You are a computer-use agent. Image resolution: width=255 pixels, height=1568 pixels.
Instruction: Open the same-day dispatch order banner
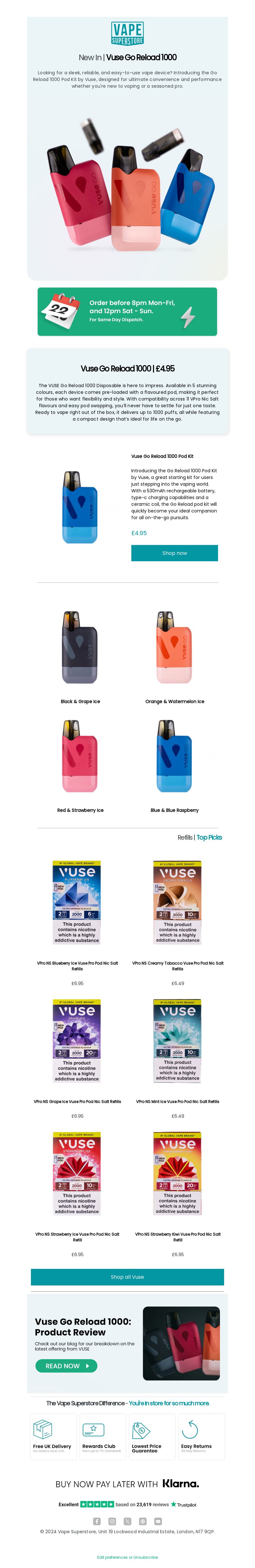coord(127,311)
